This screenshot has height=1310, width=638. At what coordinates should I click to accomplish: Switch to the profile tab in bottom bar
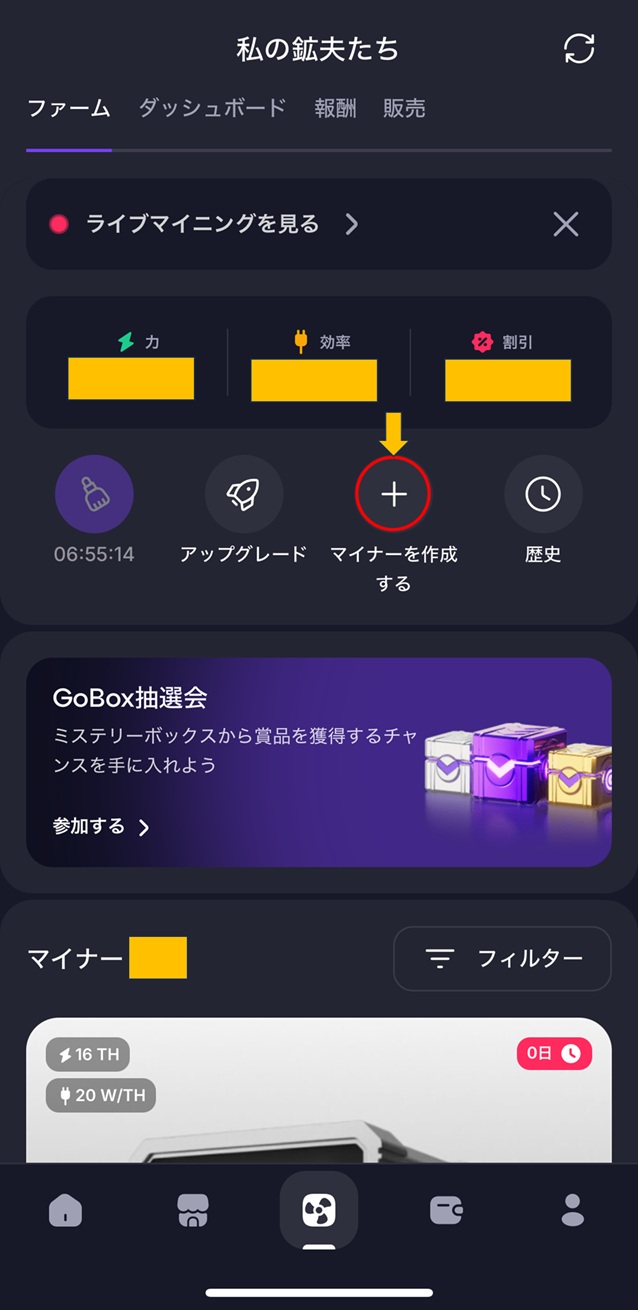coord(572,1210)
